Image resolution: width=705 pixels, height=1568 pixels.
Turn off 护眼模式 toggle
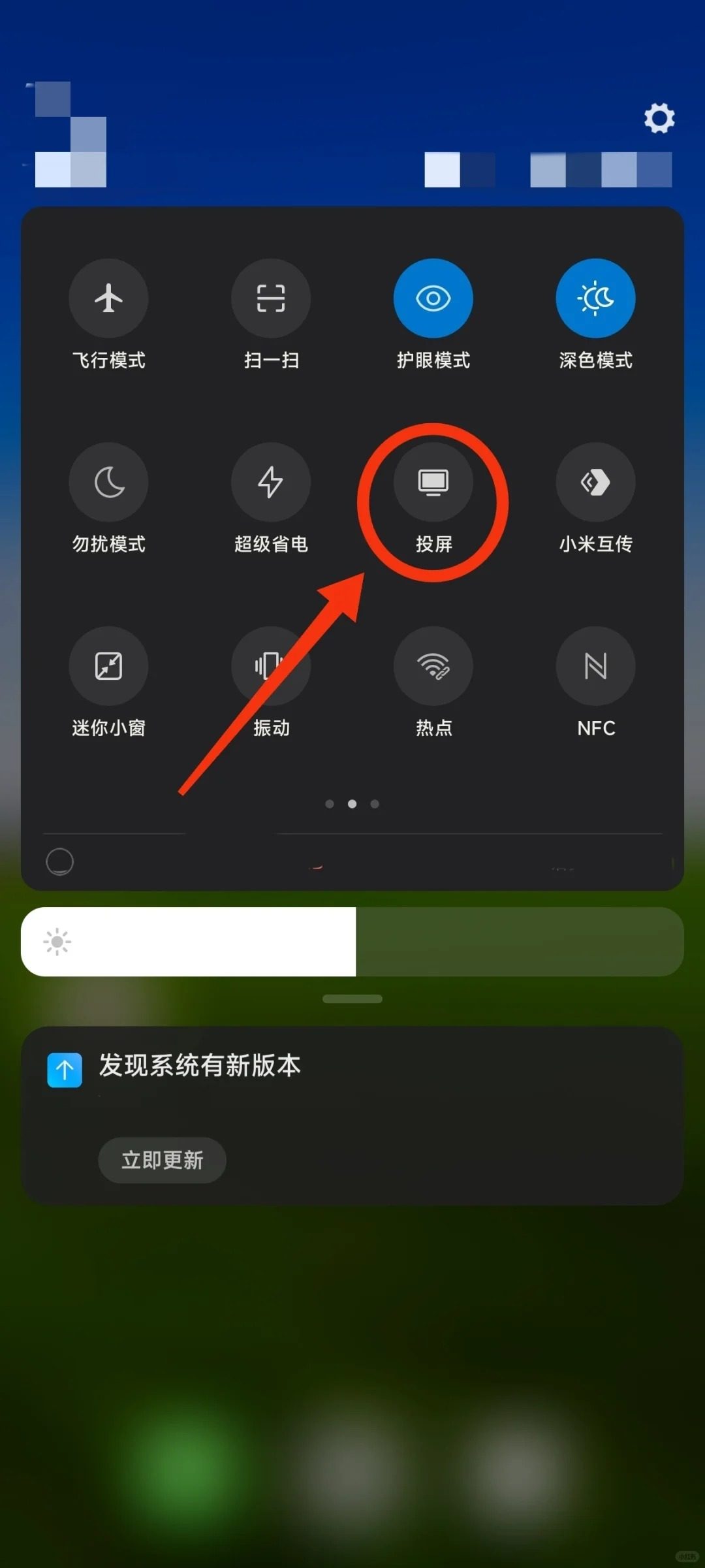433,298
